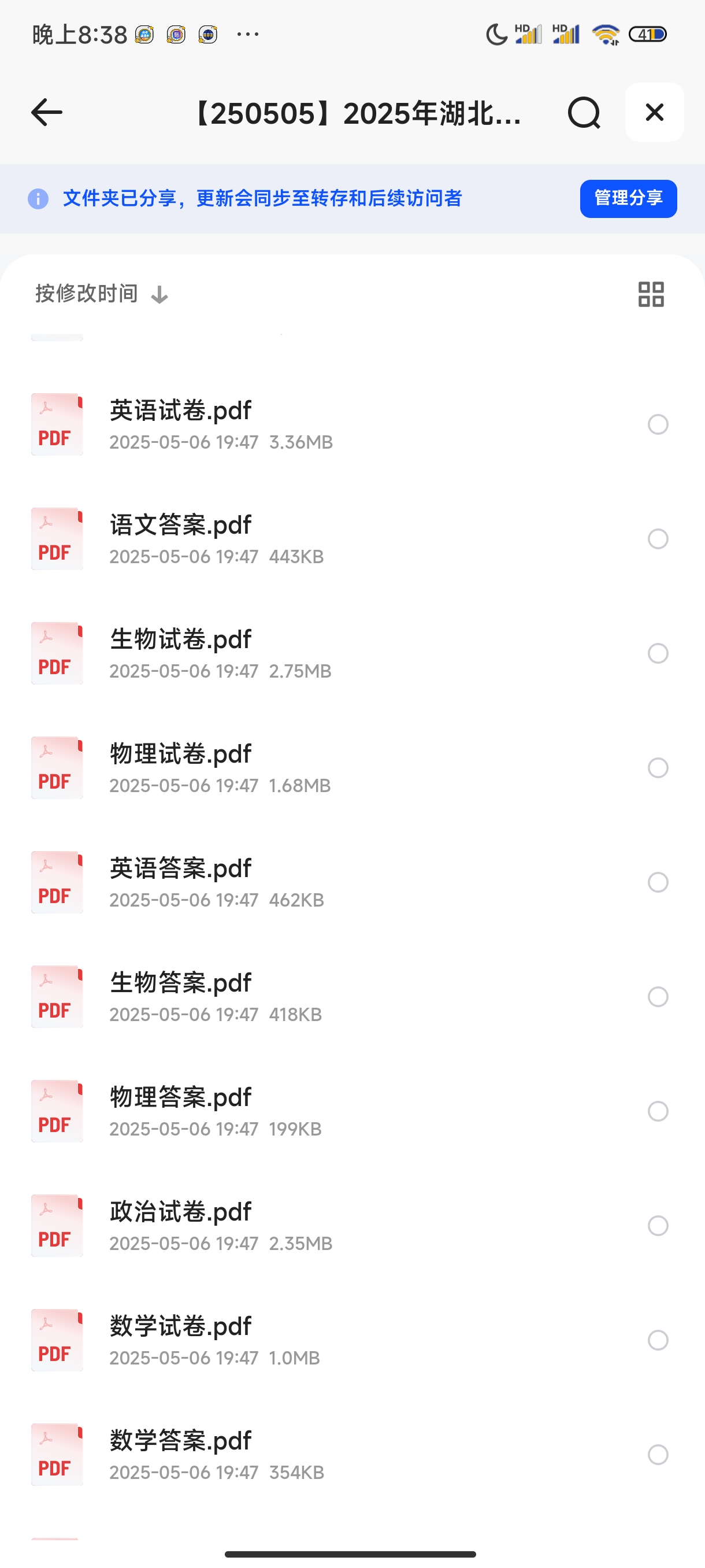Select the circle for 物理试卷.pdf

pos(658,768)
